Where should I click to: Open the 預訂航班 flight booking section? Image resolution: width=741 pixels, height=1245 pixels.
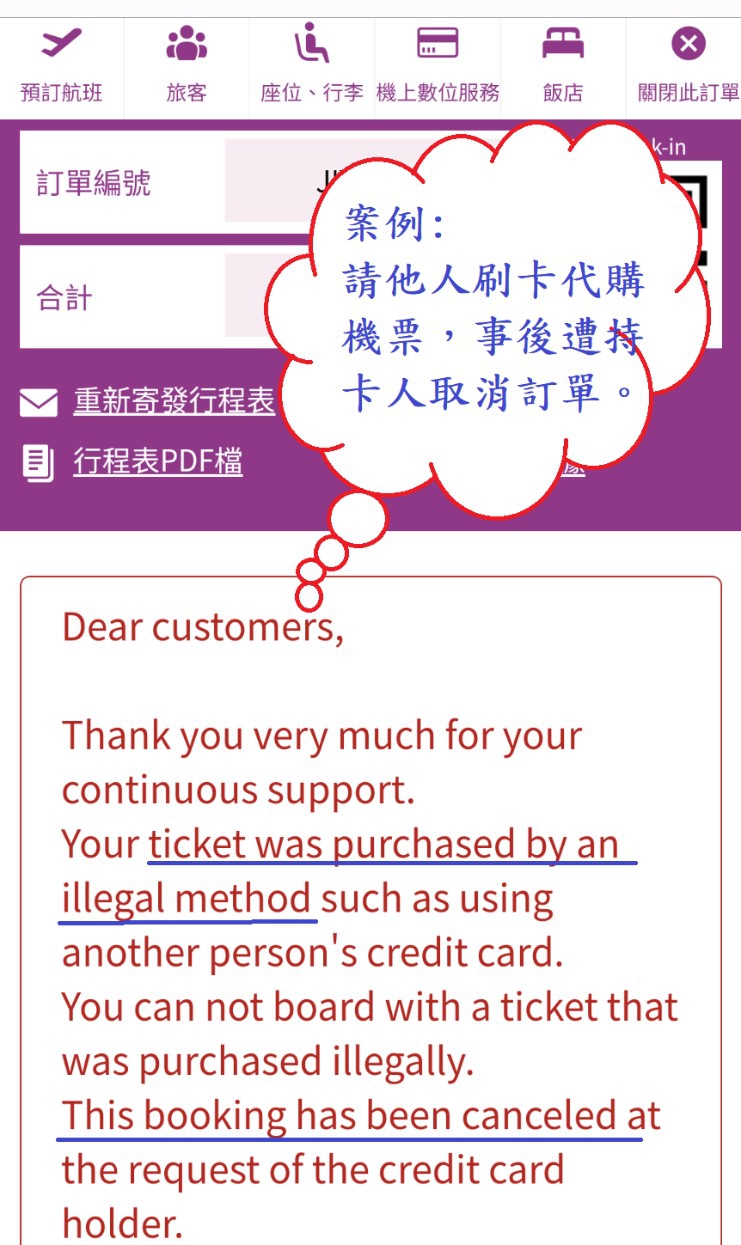(x=61, y=68)
